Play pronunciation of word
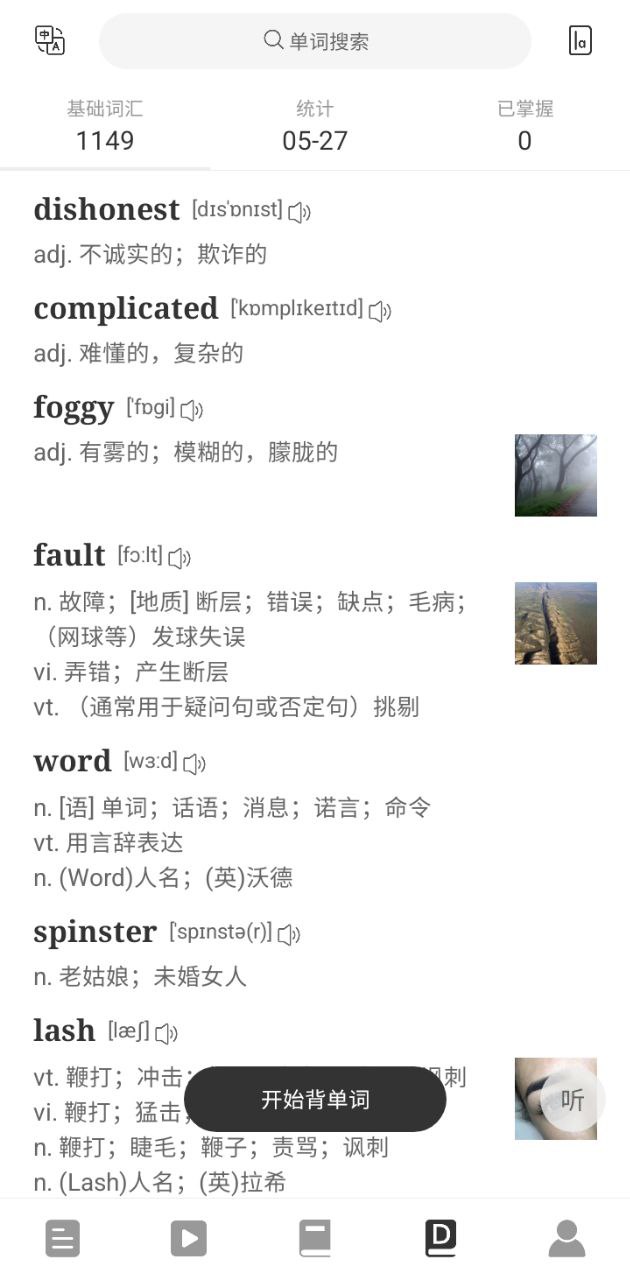 [x=194, y=763]
